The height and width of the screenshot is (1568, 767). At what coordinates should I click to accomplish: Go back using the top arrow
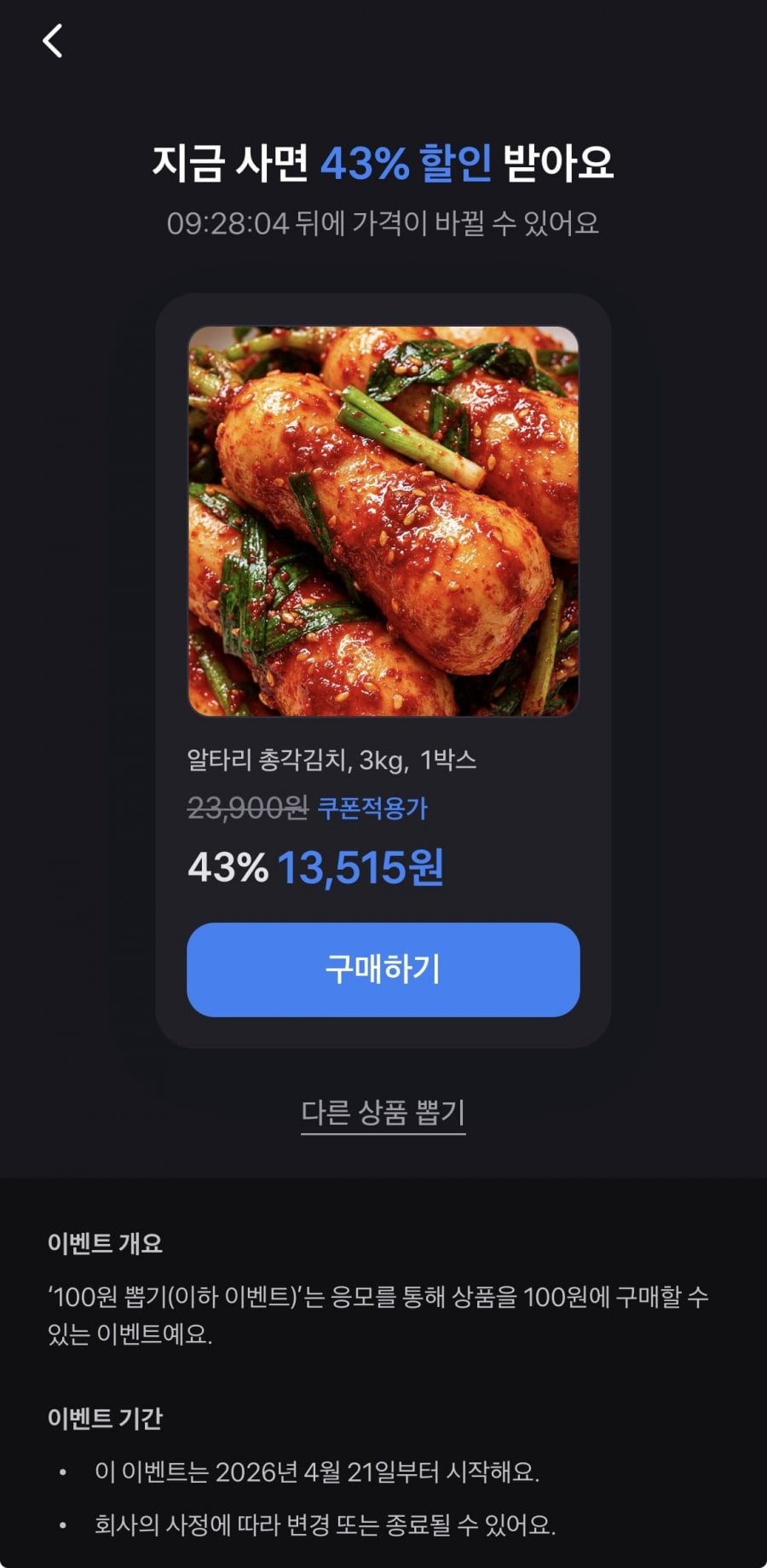click(x=53, y=41)
